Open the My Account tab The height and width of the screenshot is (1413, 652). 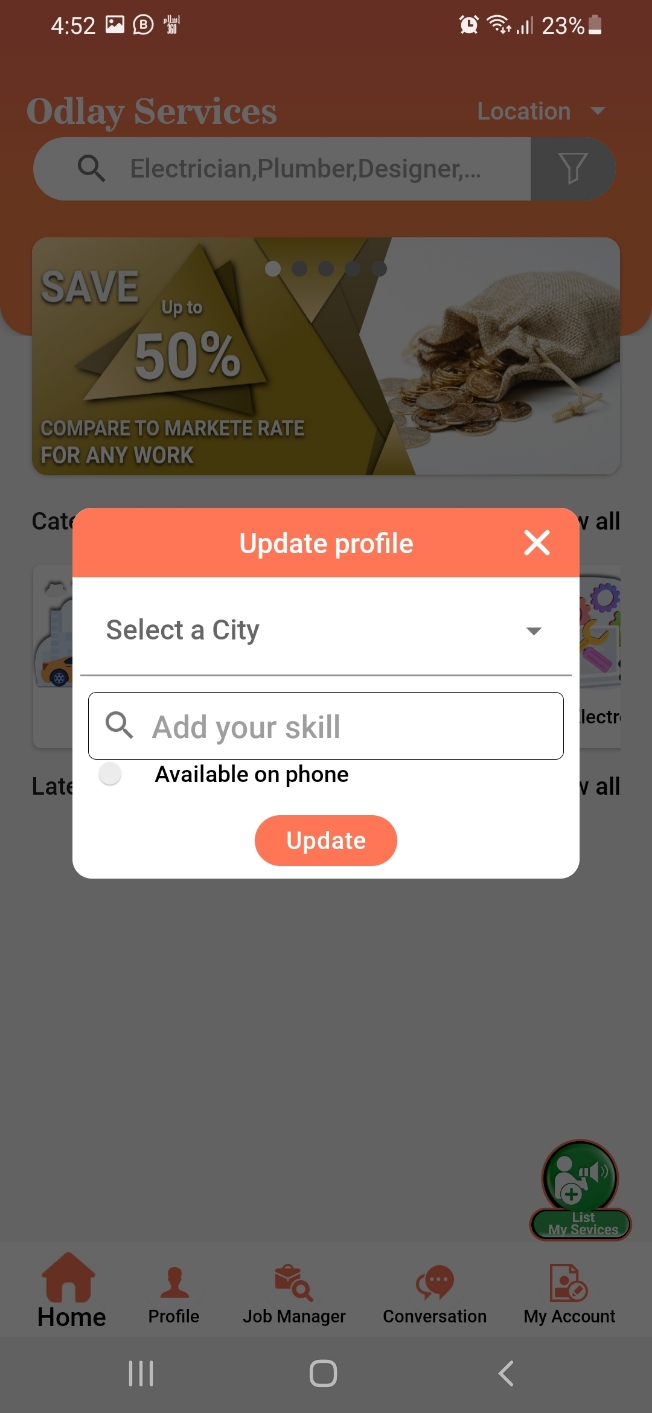(569, 1294)
